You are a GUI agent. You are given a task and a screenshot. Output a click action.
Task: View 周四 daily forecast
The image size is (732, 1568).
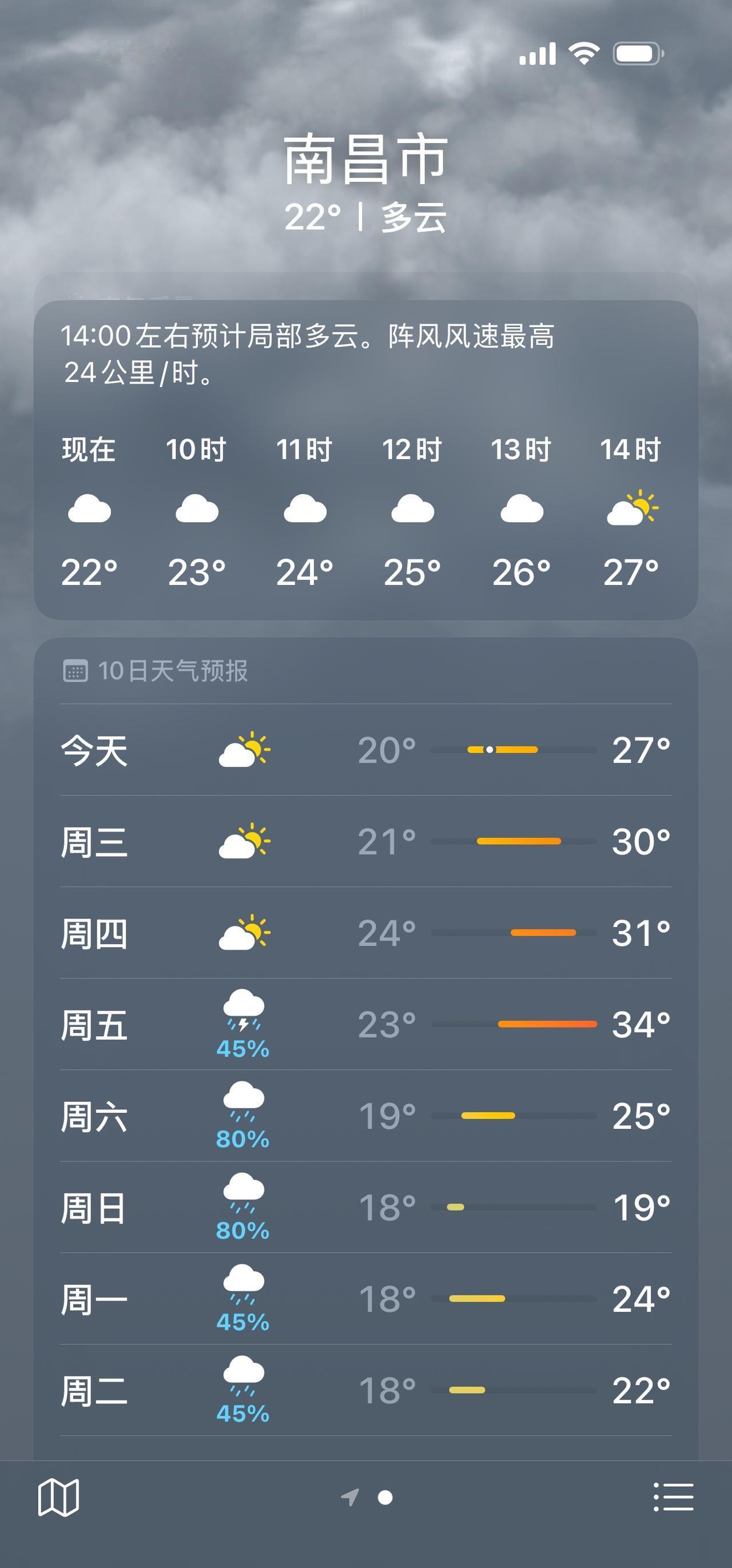pyautogui.click(x=365, y=933)
